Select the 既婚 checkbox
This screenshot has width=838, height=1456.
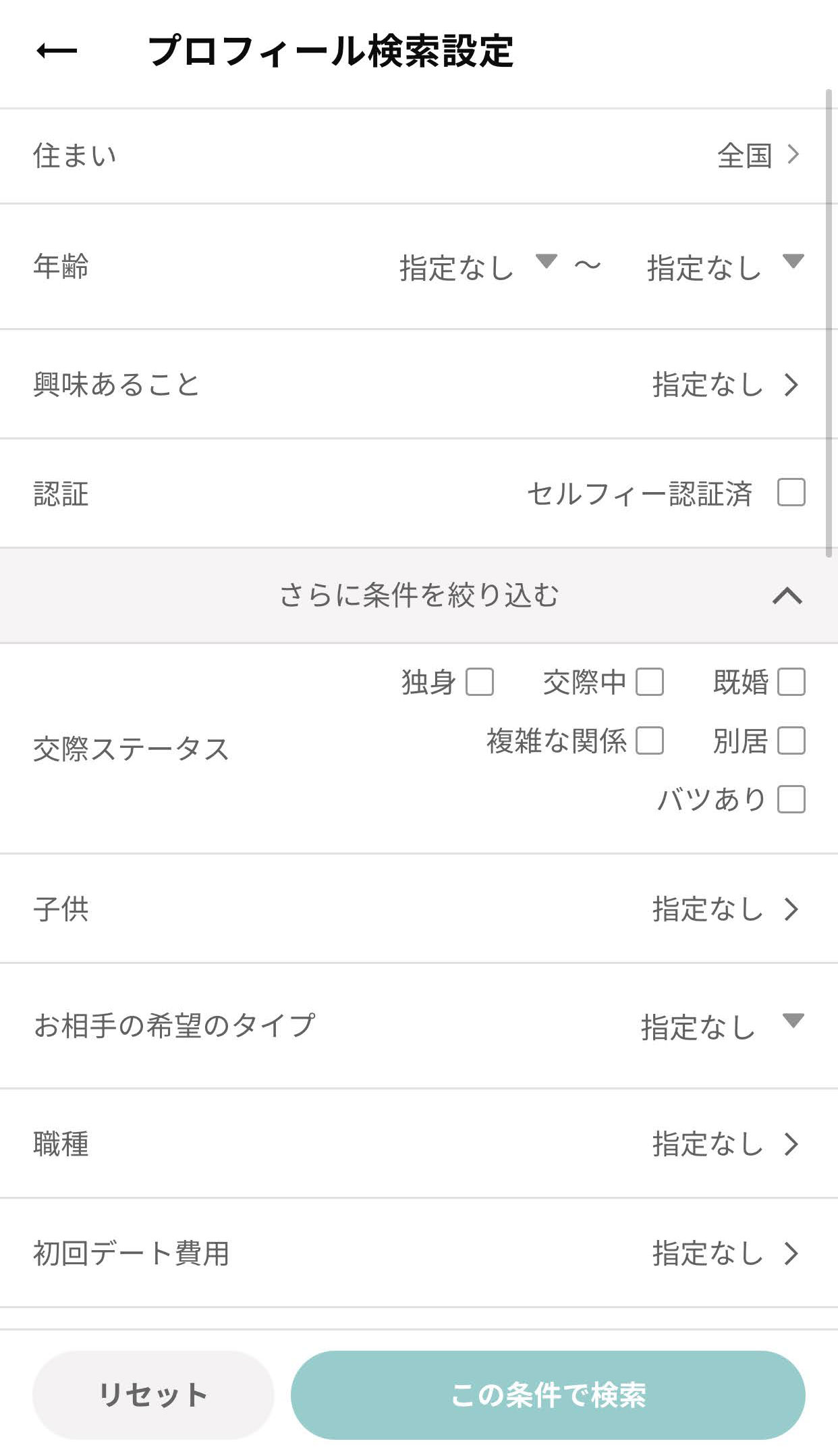click(791, 682)
